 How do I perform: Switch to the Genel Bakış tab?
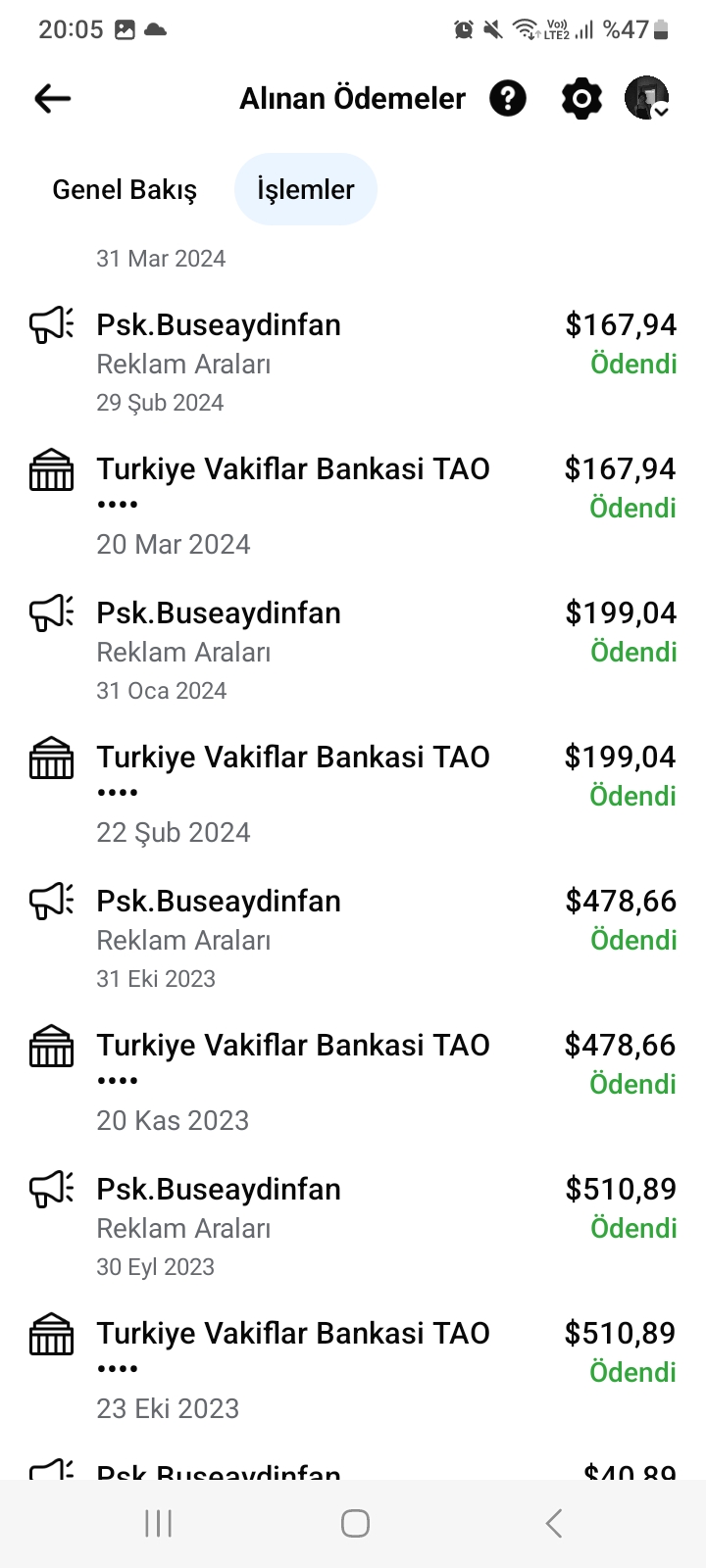tap(125, 189)
